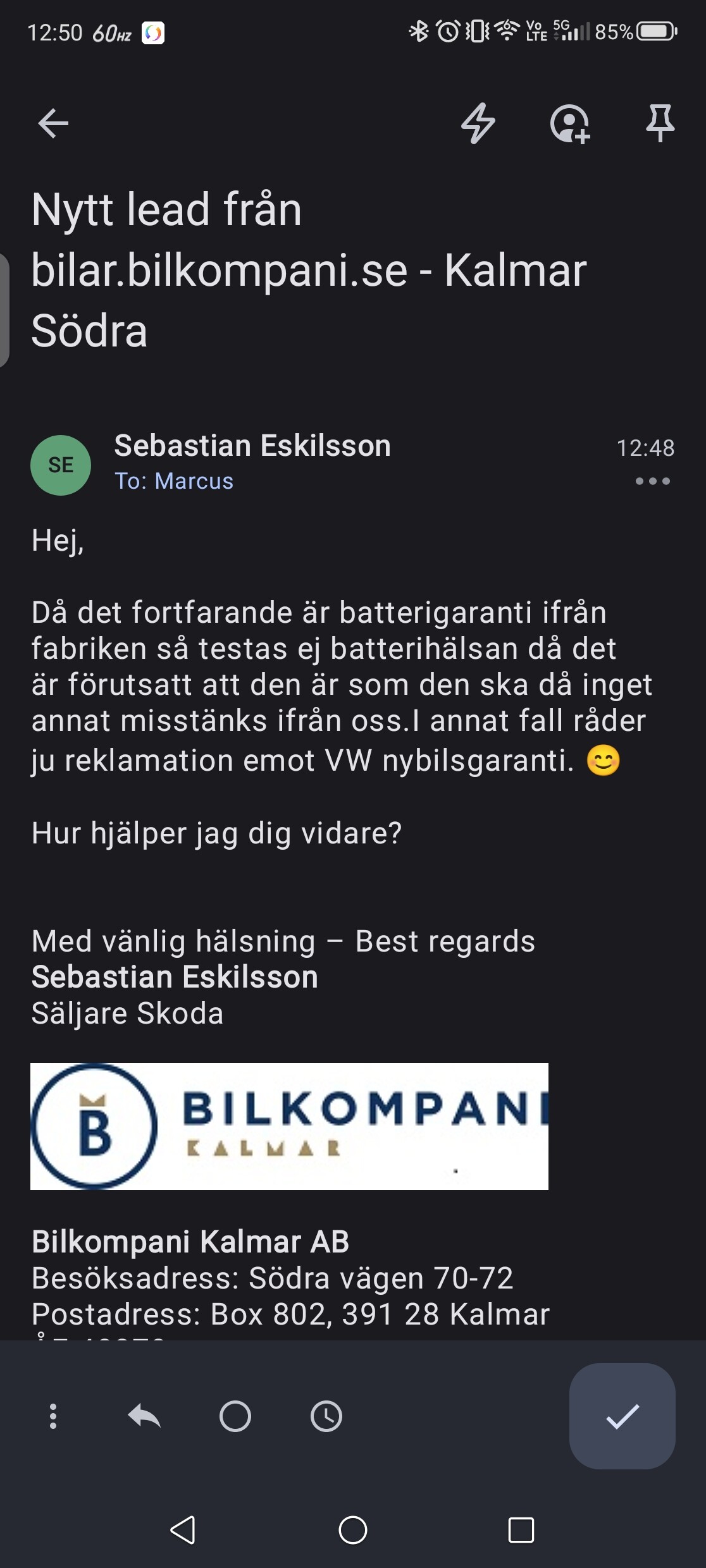This screenshot has height=1568, width=706.
Task: Snooze this email with the clock icon
Action: (x=326, y=1416)
